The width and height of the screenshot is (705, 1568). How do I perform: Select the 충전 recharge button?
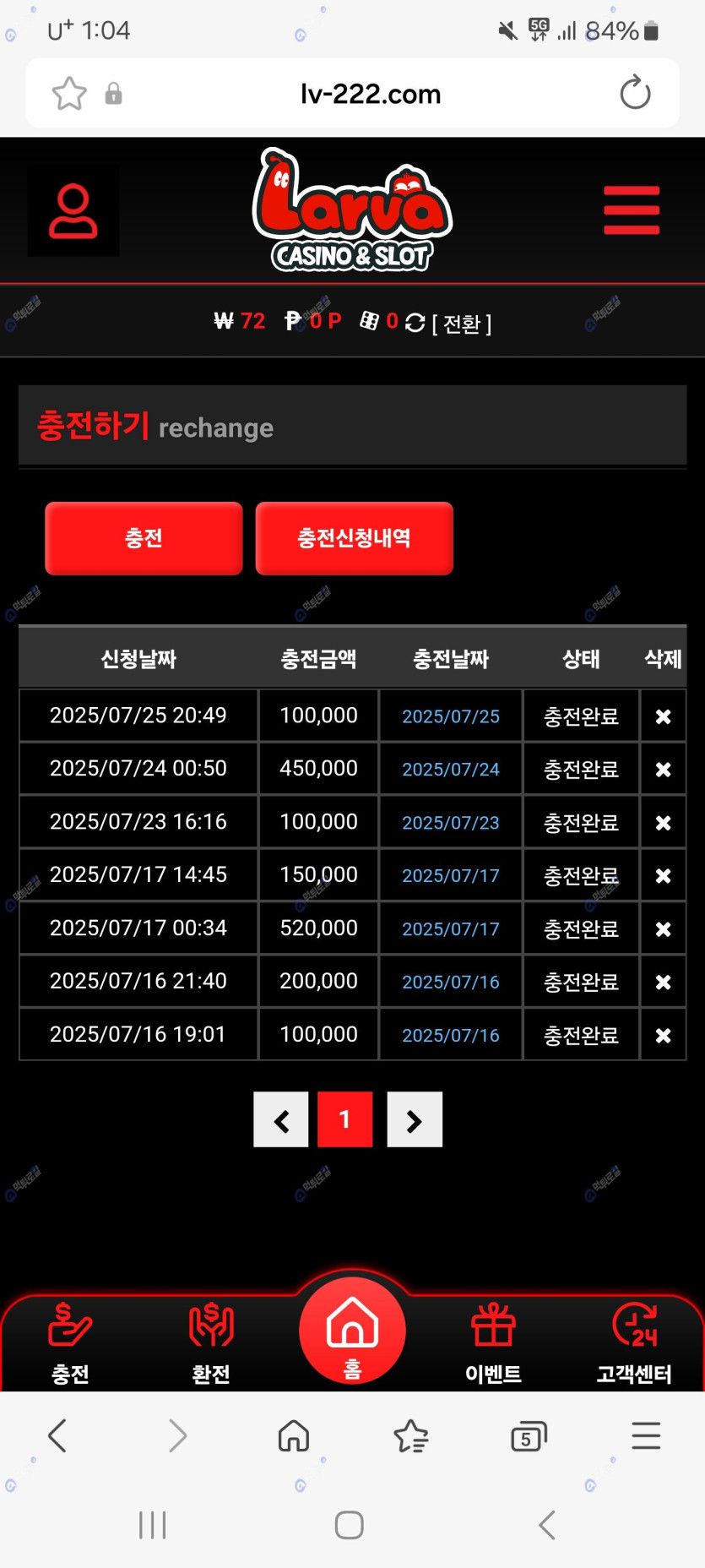tap(144, 538)
